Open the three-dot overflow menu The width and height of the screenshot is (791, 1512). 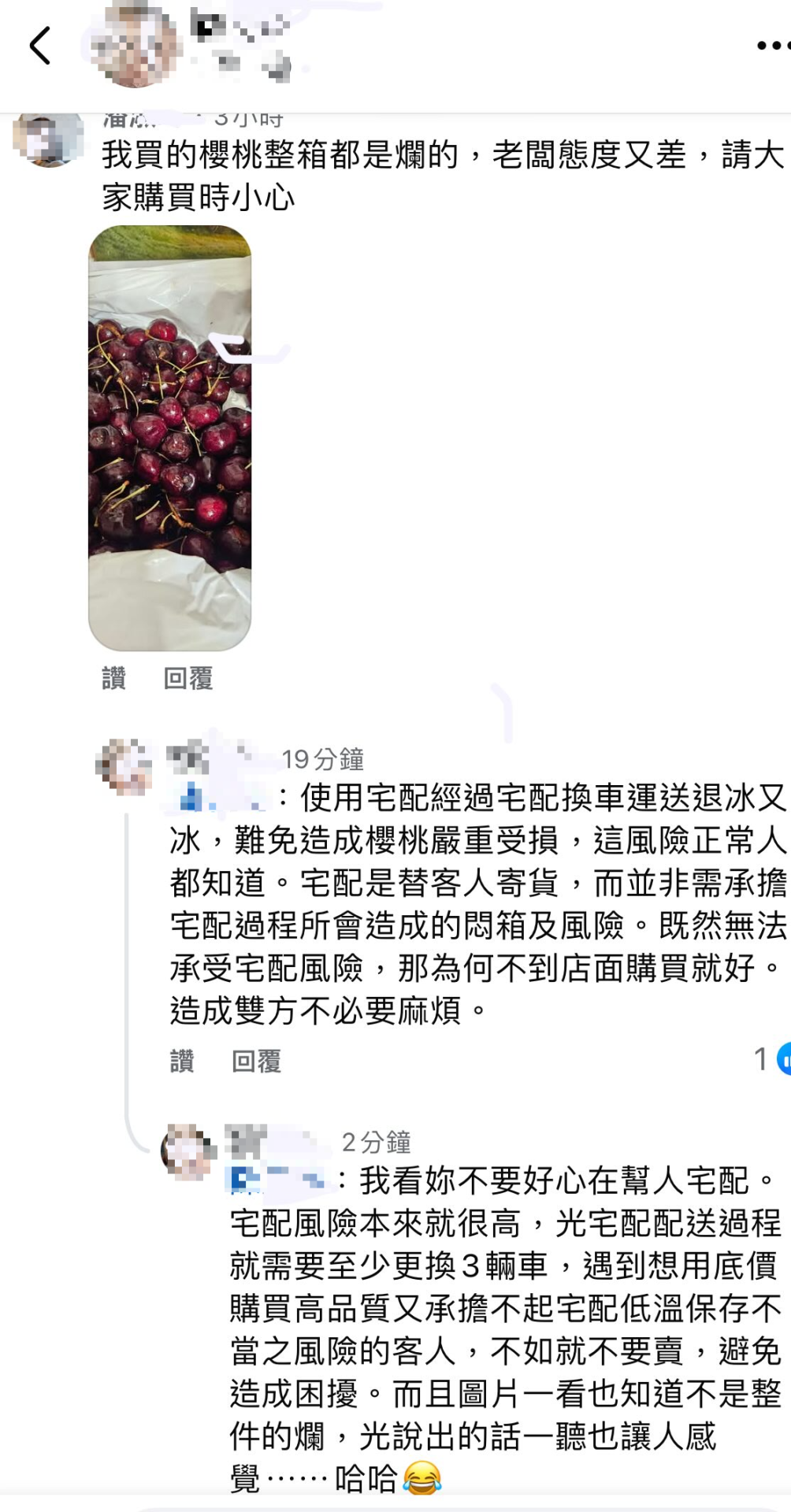click(774, 46)
